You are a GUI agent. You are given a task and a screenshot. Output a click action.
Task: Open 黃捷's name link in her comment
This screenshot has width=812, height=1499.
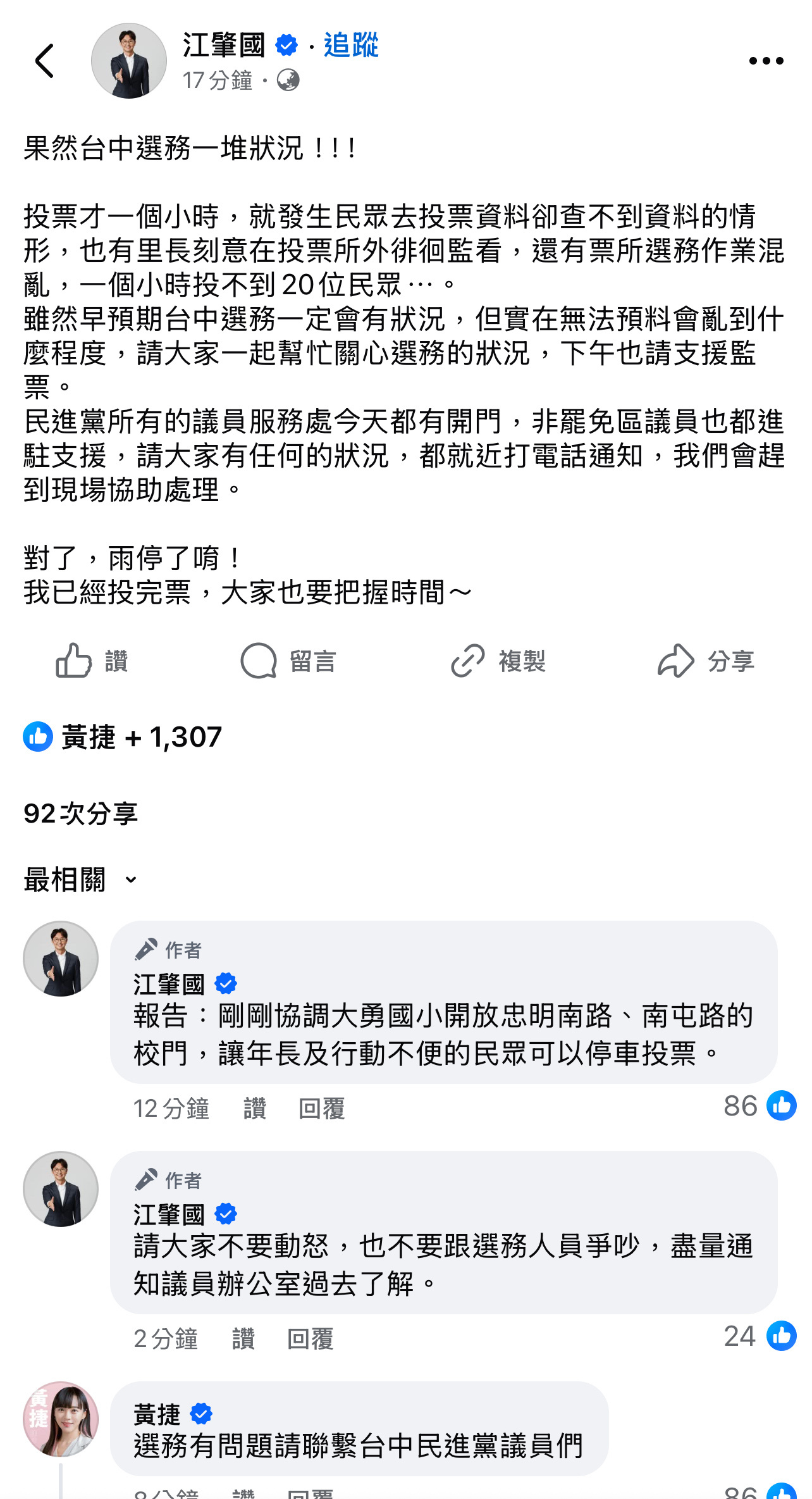point(157,1415)
